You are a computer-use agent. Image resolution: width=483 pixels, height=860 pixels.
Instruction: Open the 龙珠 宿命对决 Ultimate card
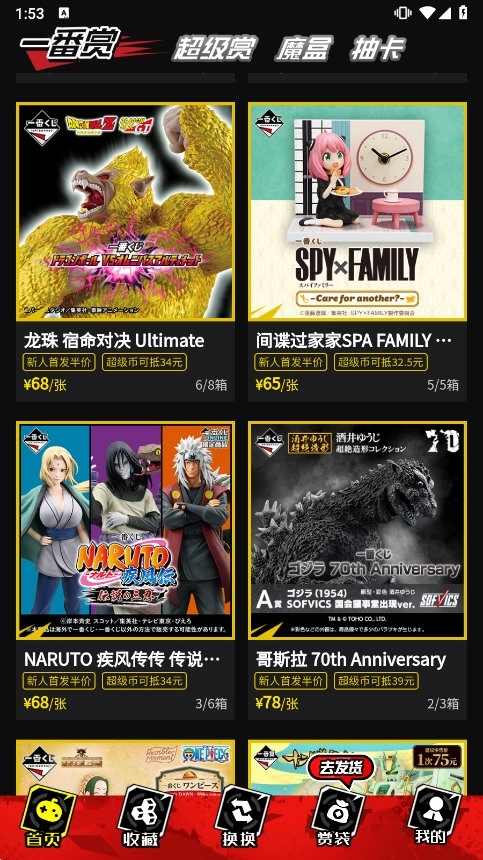click(126, 251)
